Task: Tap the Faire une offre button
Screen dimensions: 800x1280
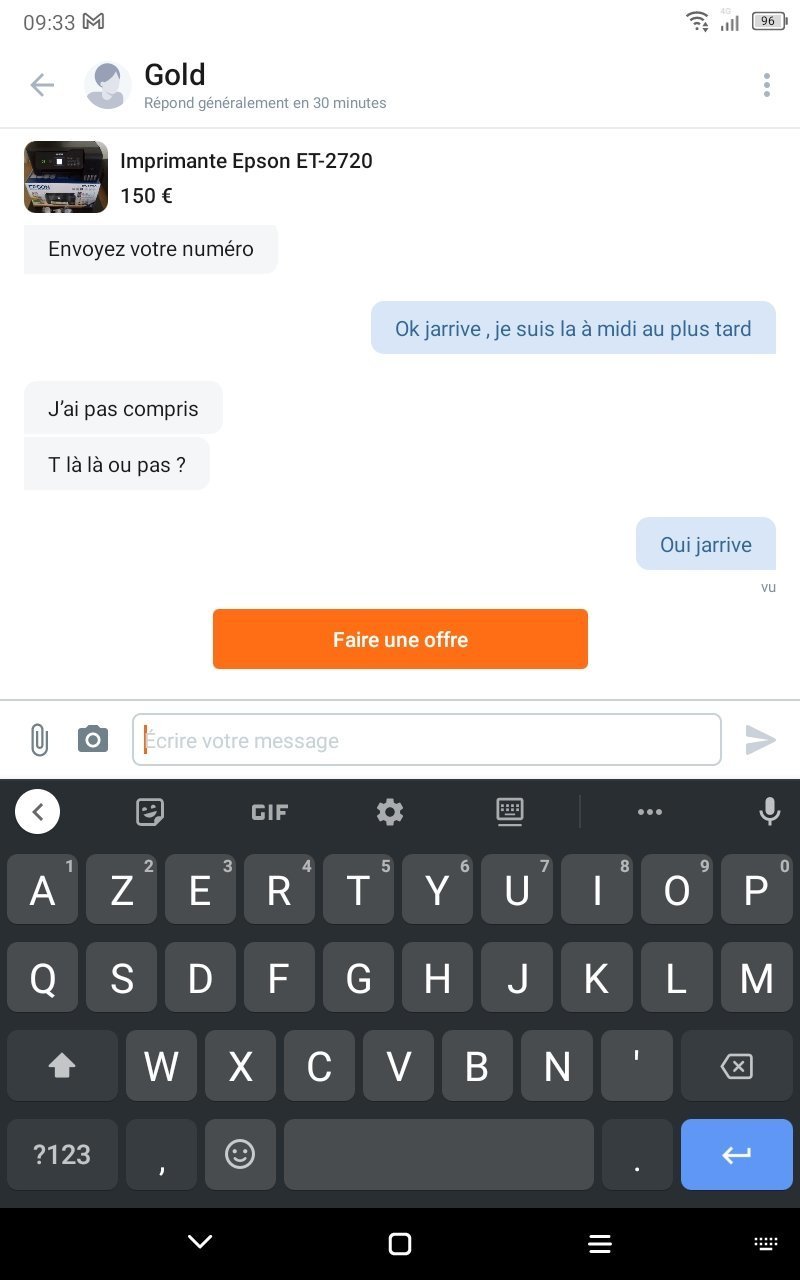Action: [x=400, y=639]
